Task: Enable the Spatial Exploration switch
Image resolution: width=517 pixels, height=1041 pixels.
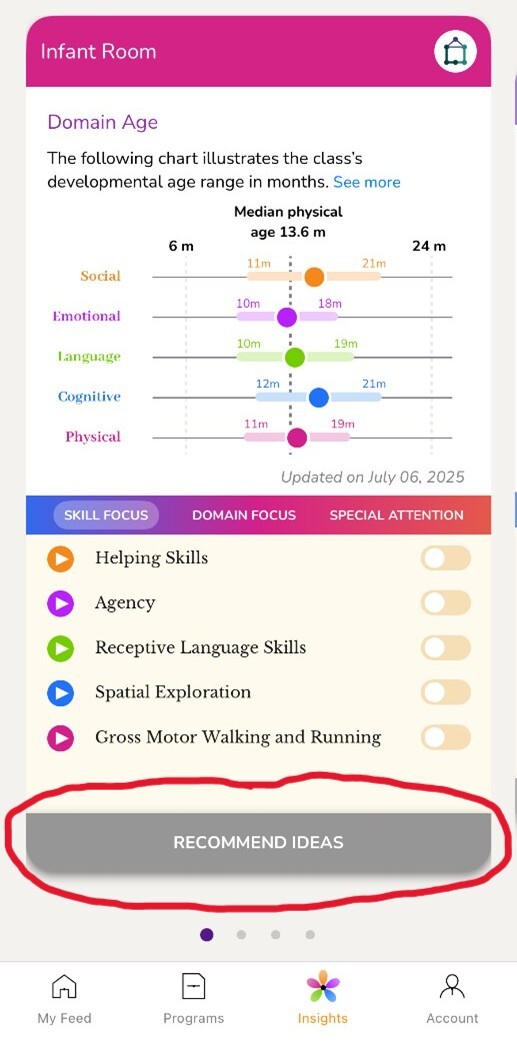Action: coord(446,692)
